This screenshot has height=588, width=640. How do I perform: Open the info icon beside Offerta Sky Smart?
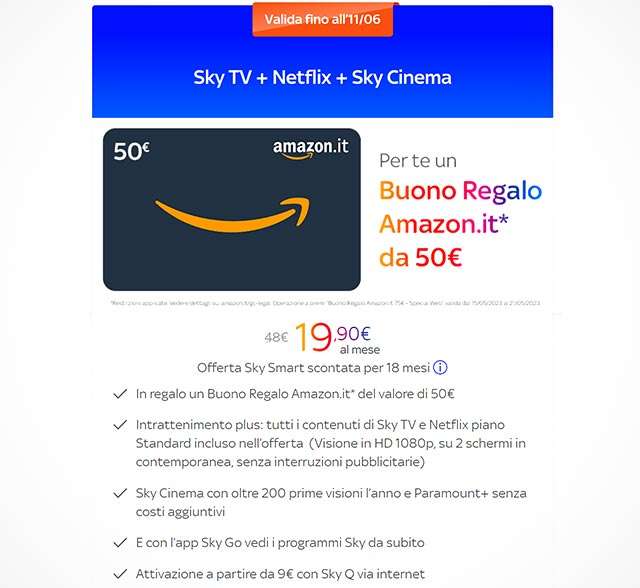point(440,367)
